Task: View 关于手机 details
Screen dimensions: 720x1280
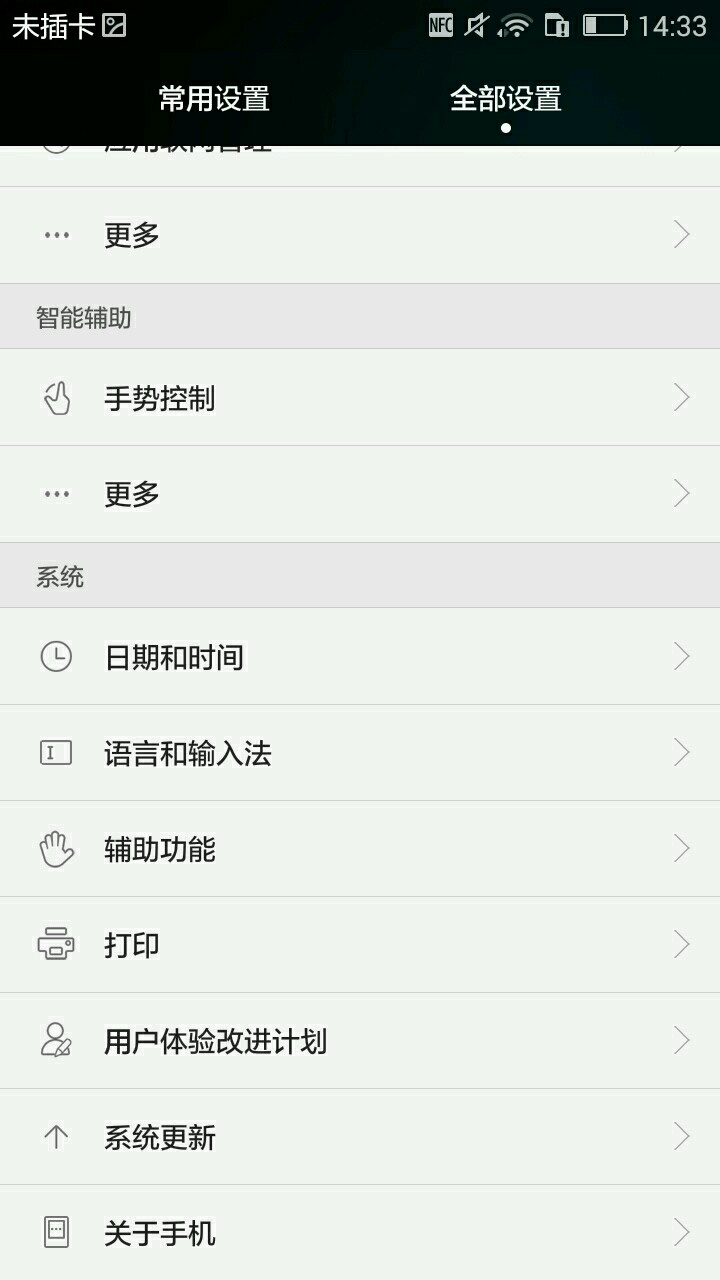Action: (x=360, y=1233)
